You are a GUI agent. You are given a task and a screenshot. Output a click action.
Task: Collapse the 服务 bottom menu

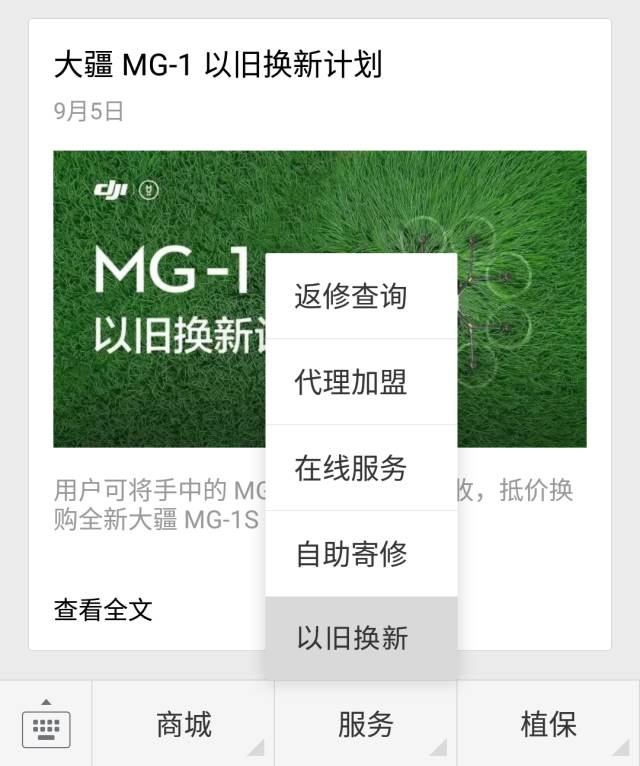366,724
